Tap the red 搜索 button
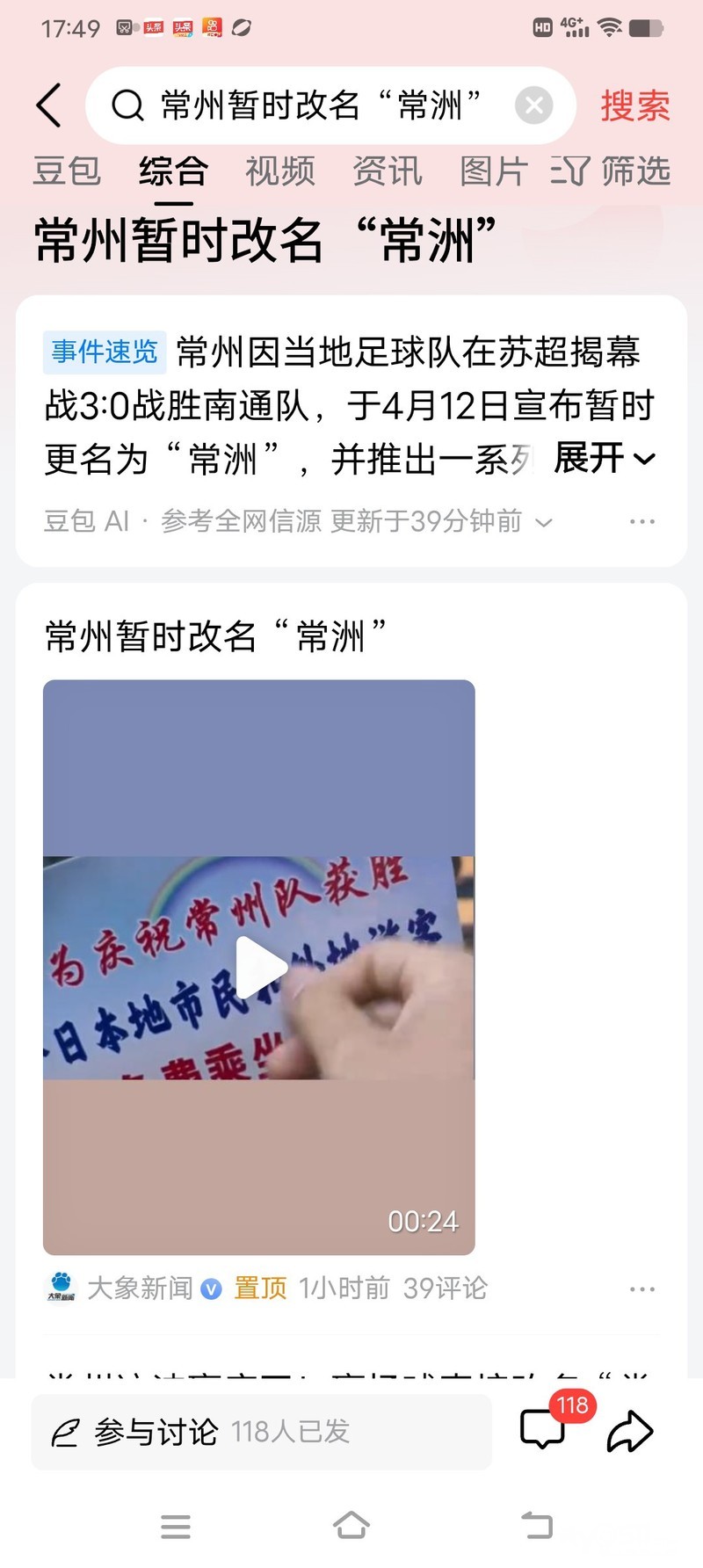 (x=635, y=106)
